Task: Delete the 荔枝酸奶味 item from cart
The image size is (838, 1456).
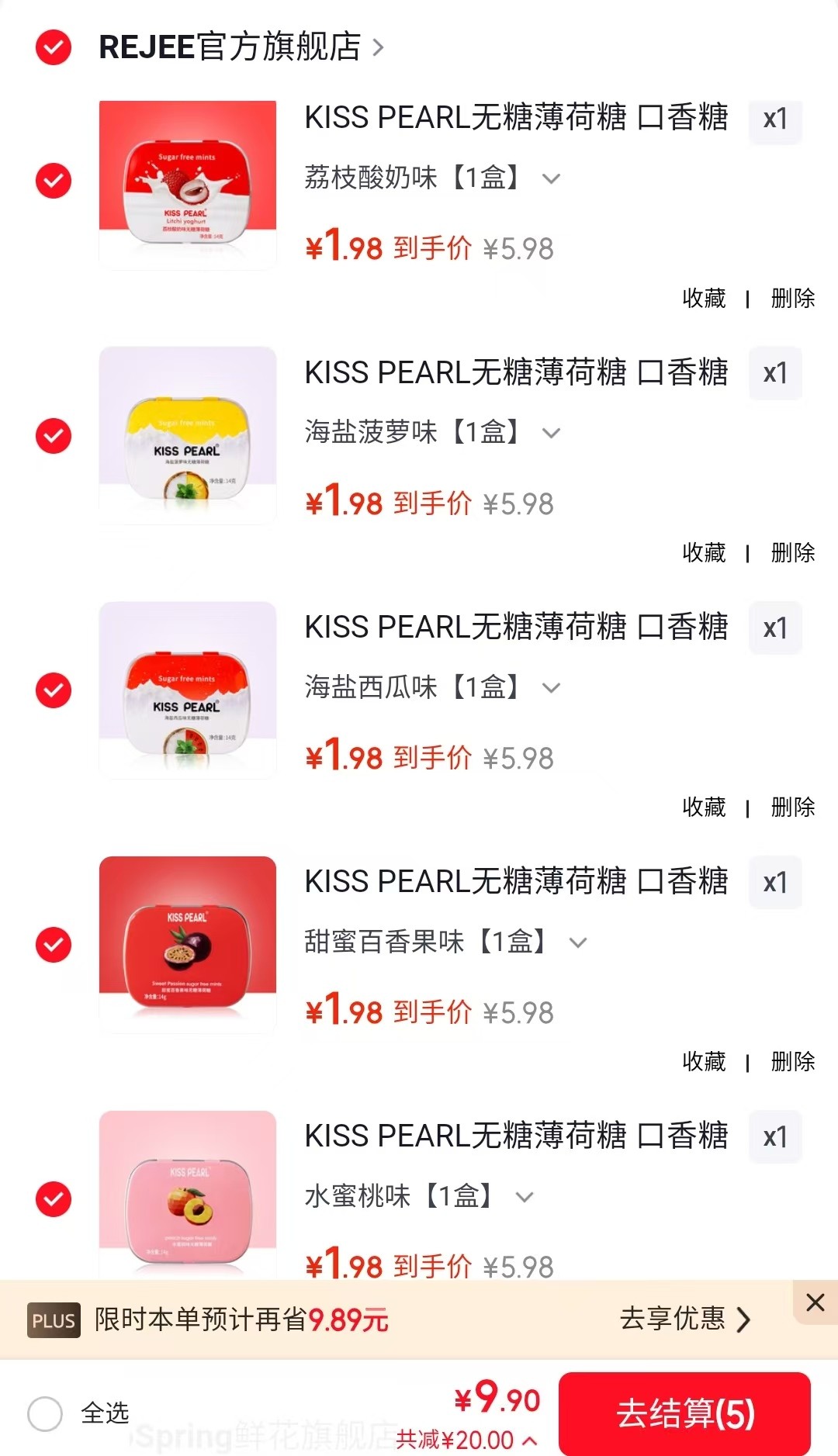Action: tap(792, 298)
